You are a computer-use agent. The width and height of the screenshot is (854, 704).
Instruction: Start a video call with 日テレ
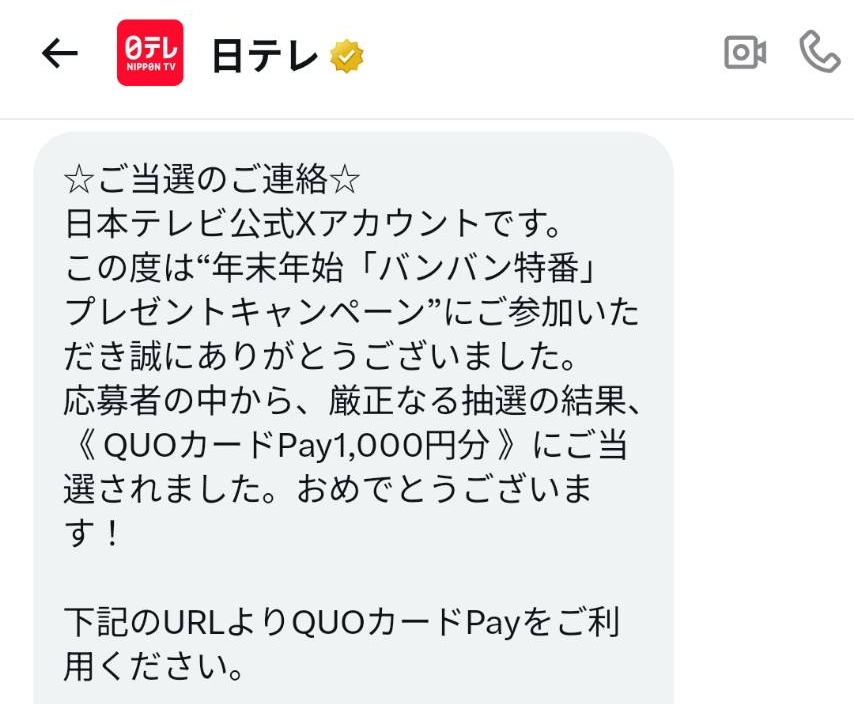pos(745,53)
